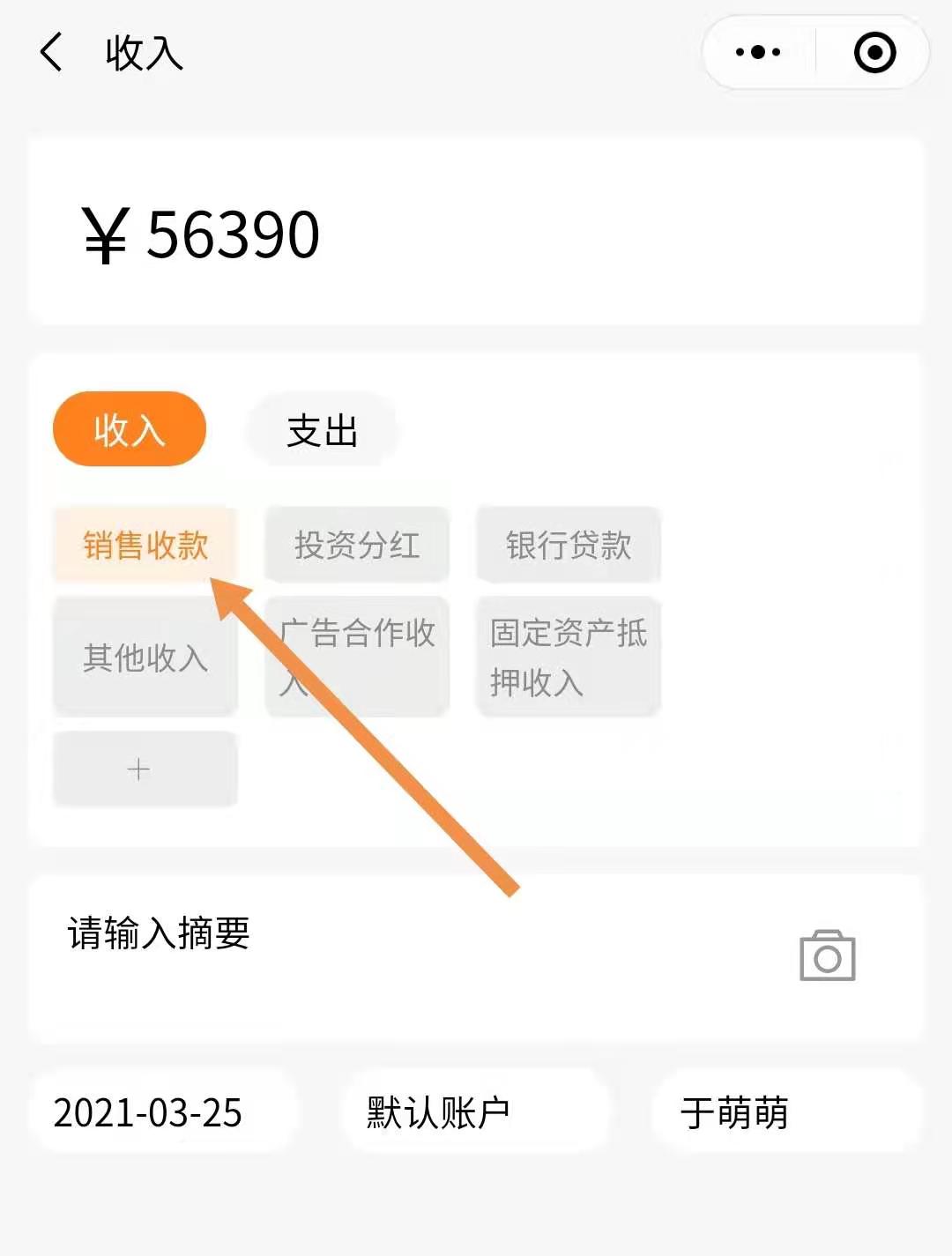Pick the 固定资产抵押收入 category

[x=569, y=656]
